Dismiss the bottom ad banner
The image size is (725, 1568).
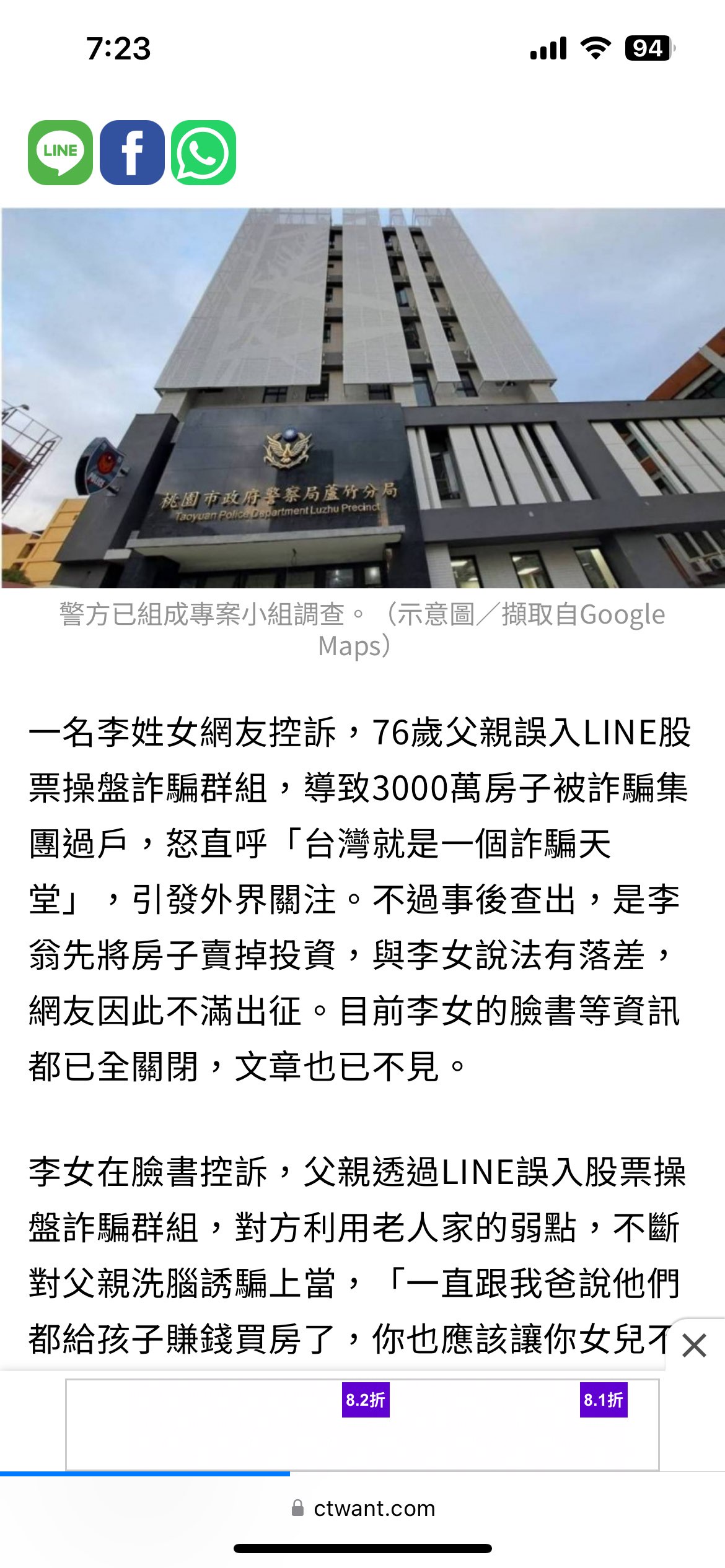(694, 1346)
